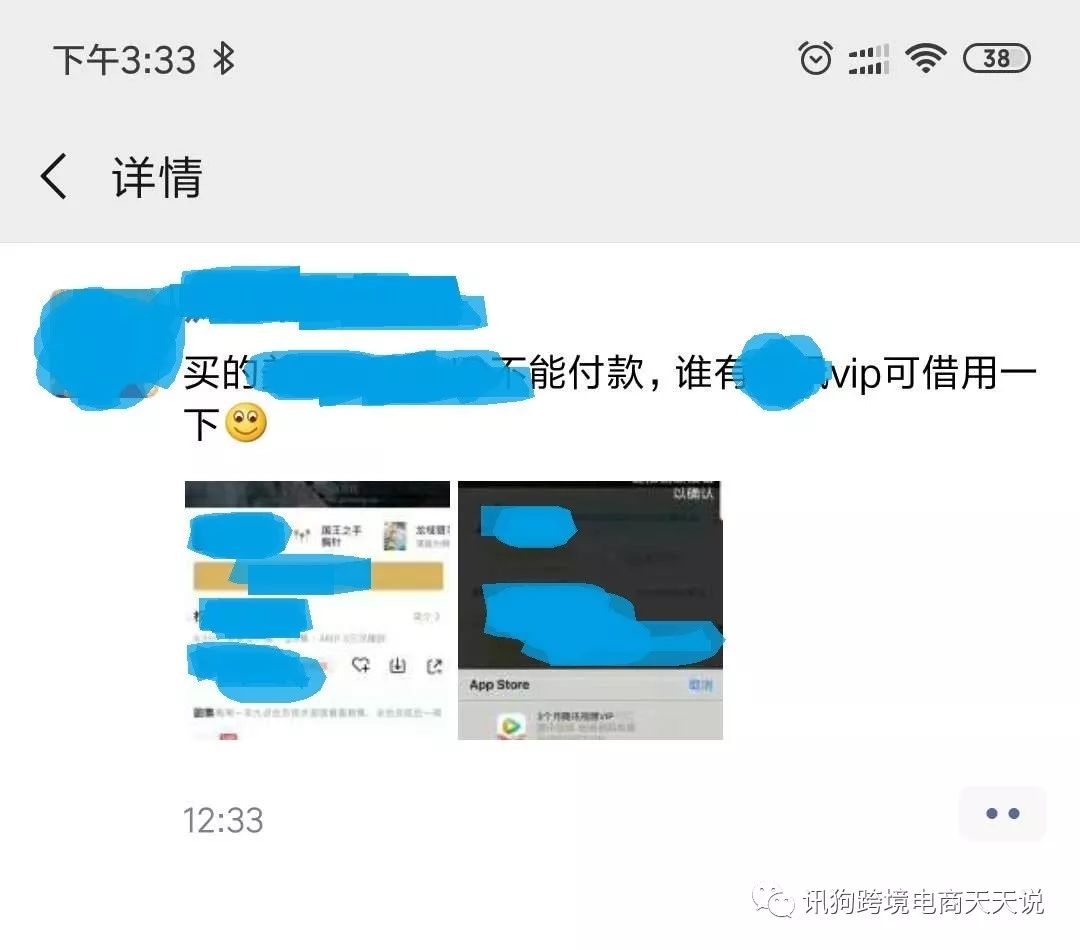Open the first attached screenshot image
This screenshot has width=1080, height=950.
(x=317, y=610)
